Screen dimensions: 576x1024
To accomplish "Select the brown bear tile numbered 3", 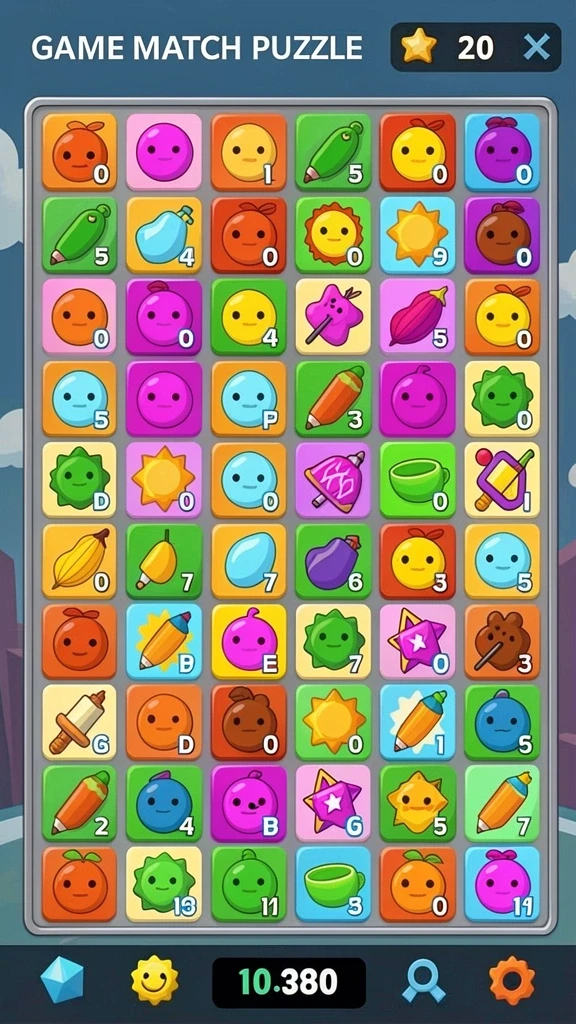I will (x=502, y=642).
